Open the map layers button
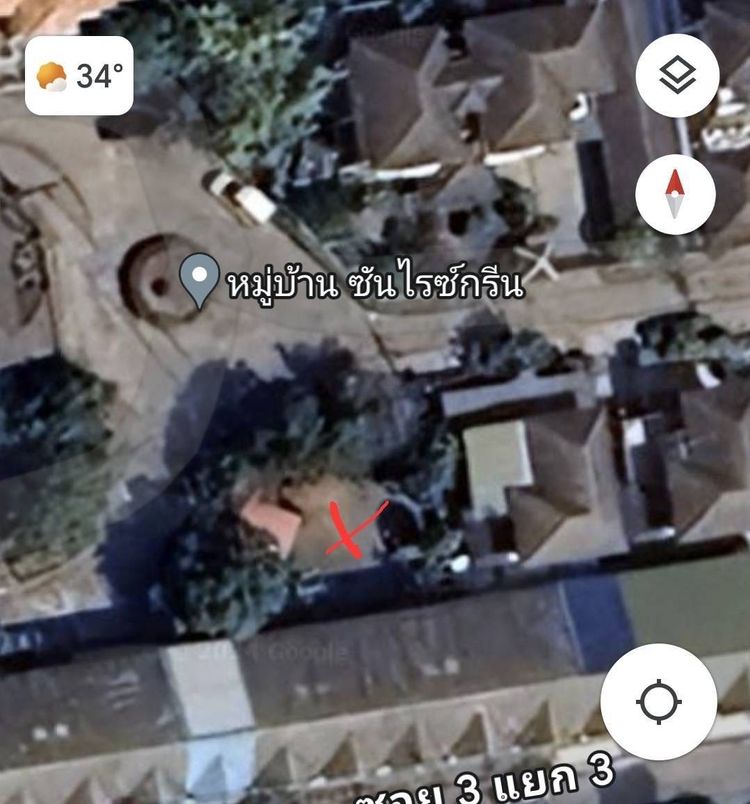 [x=677, y=76]
